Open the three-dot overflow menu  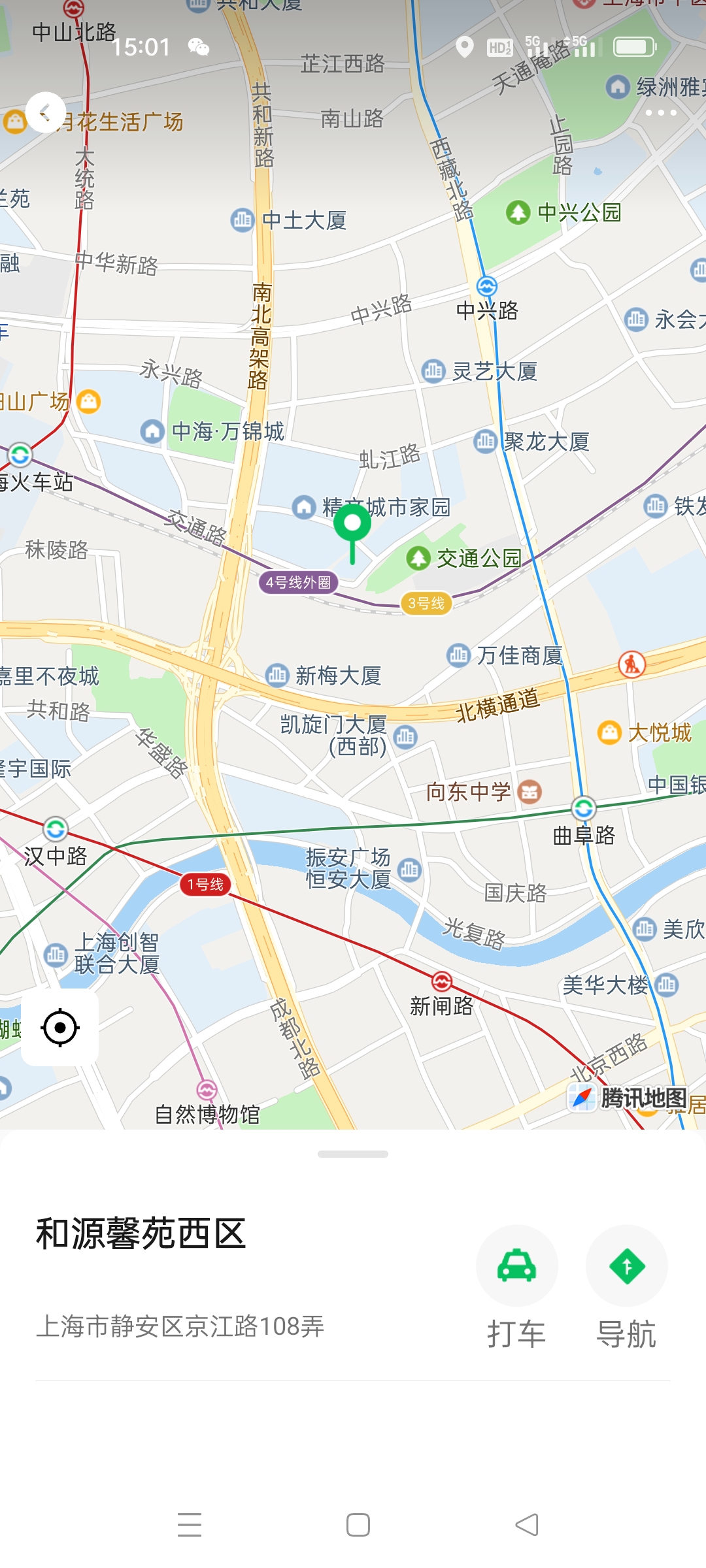(660, 112)
